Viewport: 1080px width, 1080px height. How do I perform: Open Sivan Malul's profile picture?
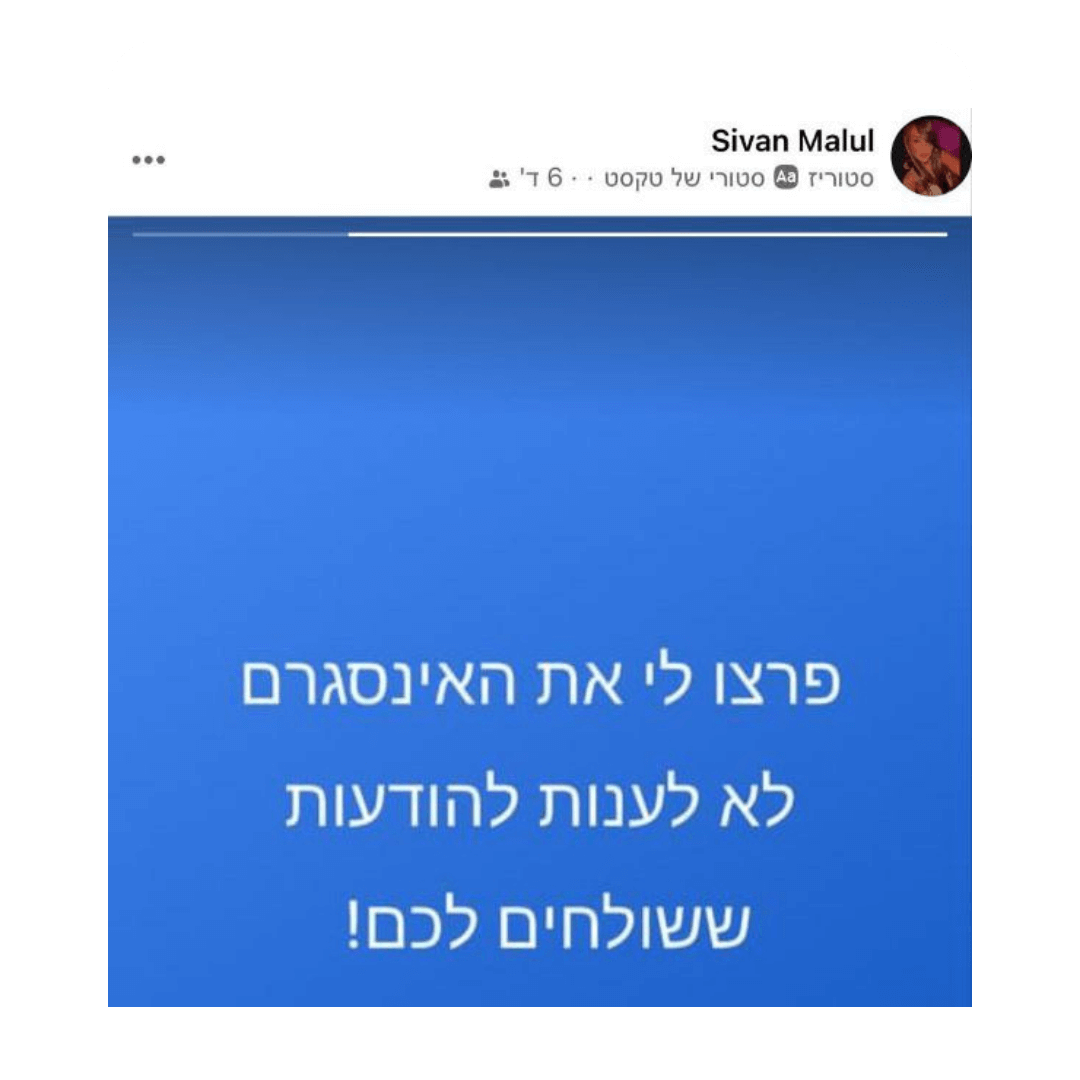click(x=929, y=156)
